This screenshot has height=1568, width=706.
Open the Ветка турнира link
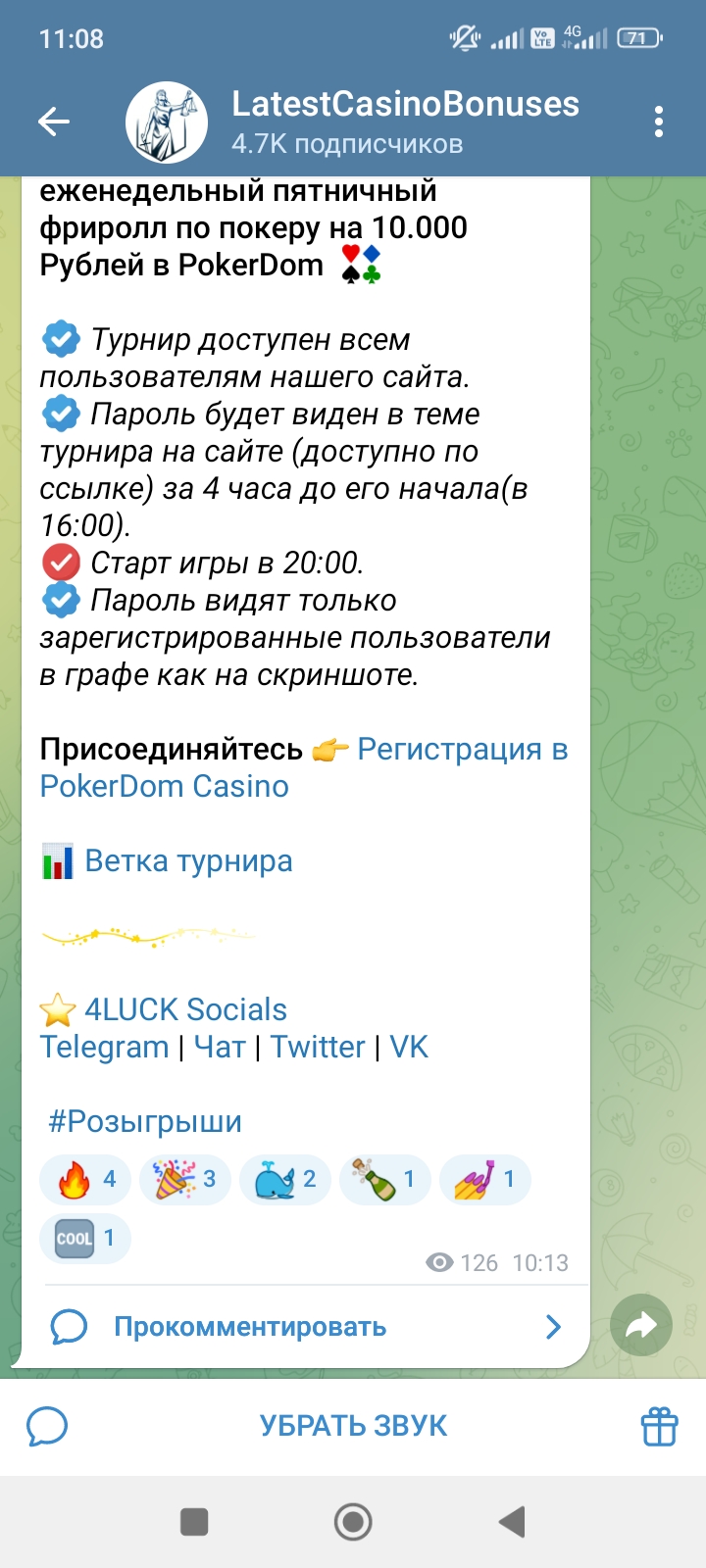pos(188,861)
